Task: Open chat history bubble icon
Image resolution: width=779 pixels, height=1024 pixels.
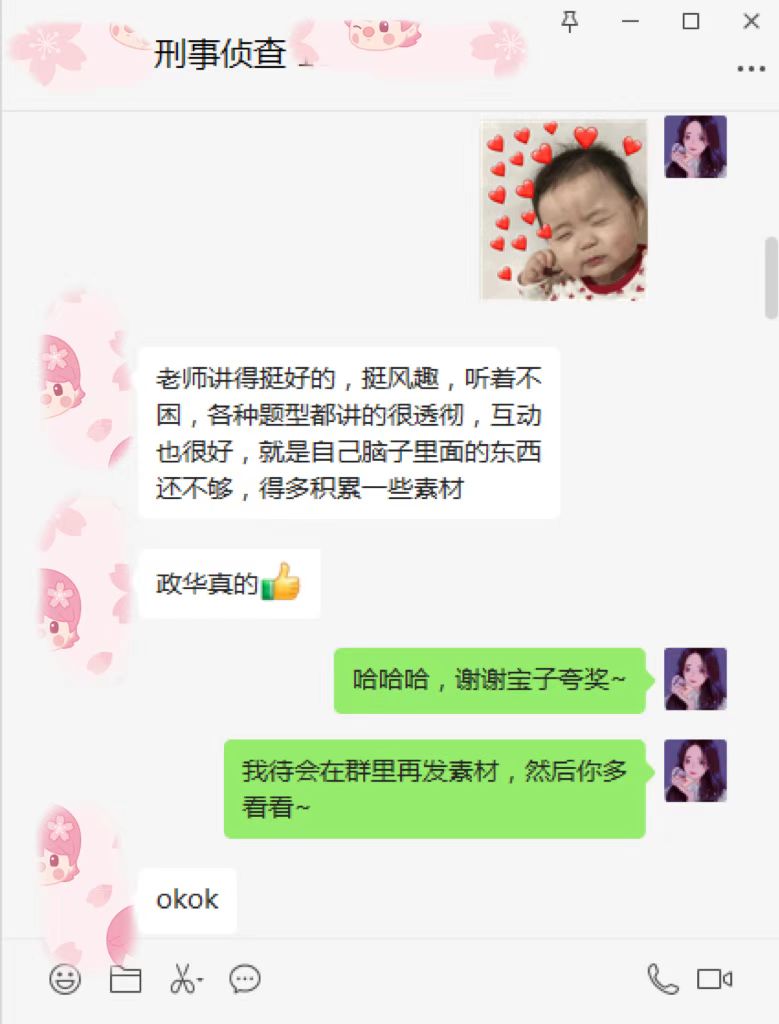Action: click(x=245, y=979)
